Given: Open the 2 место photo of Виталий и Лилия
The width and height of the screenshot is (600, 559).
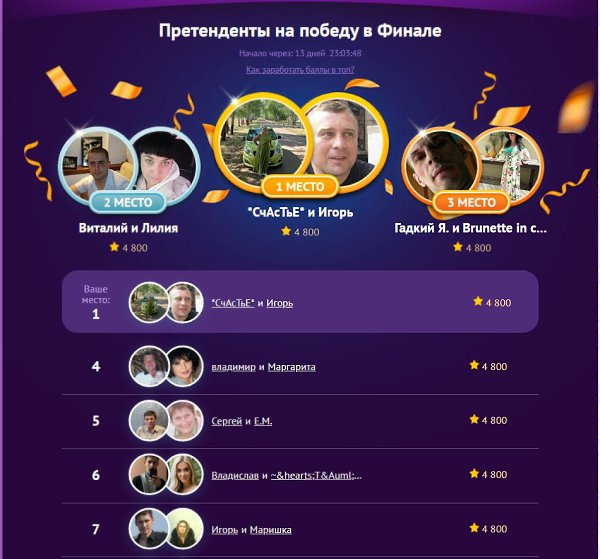Looking at the screenshot, I should 118,165.
